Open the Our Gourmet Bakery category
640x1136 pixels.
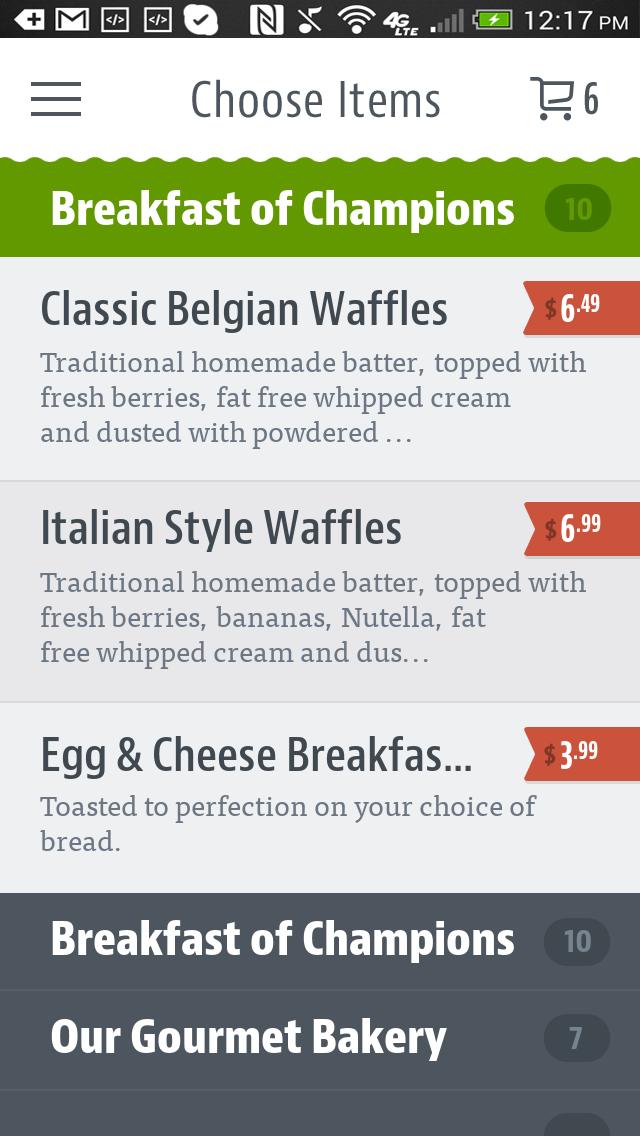pyautogui.click(x=320, y=1039)
